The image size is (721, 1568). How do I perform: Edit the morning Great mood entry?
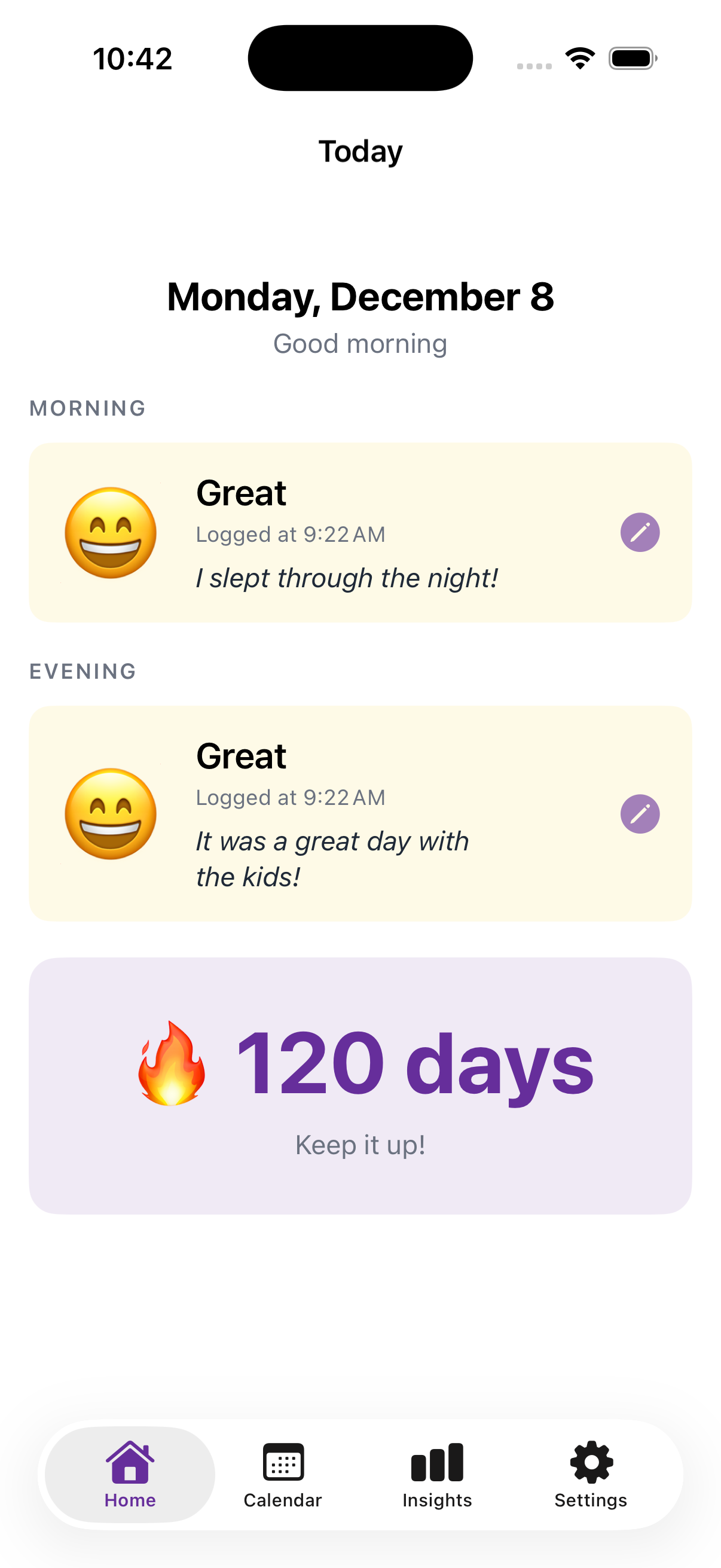(x=640, y=532)
